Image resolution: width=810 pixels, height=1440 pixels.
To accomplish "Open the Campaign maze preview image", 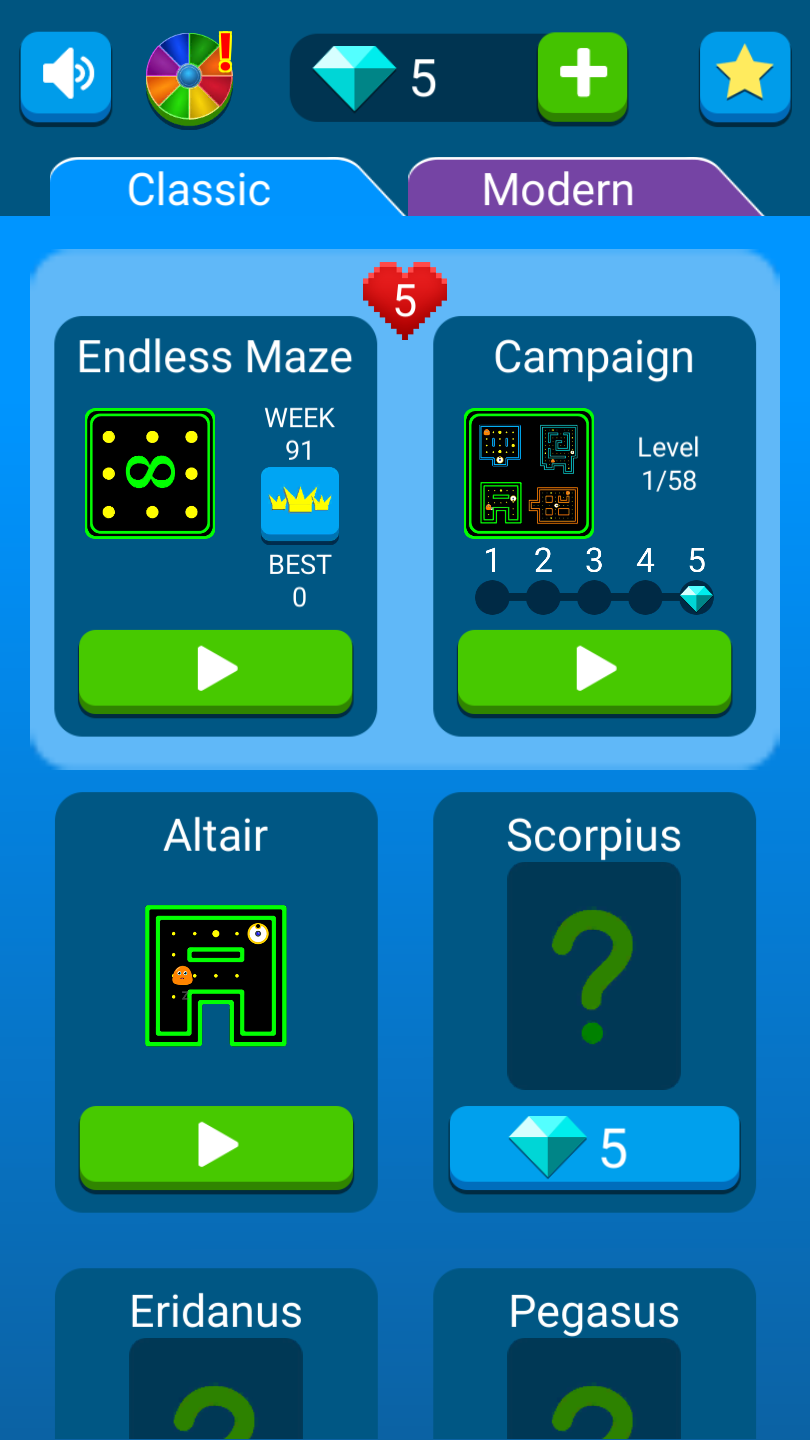I will tap(529, 474).
